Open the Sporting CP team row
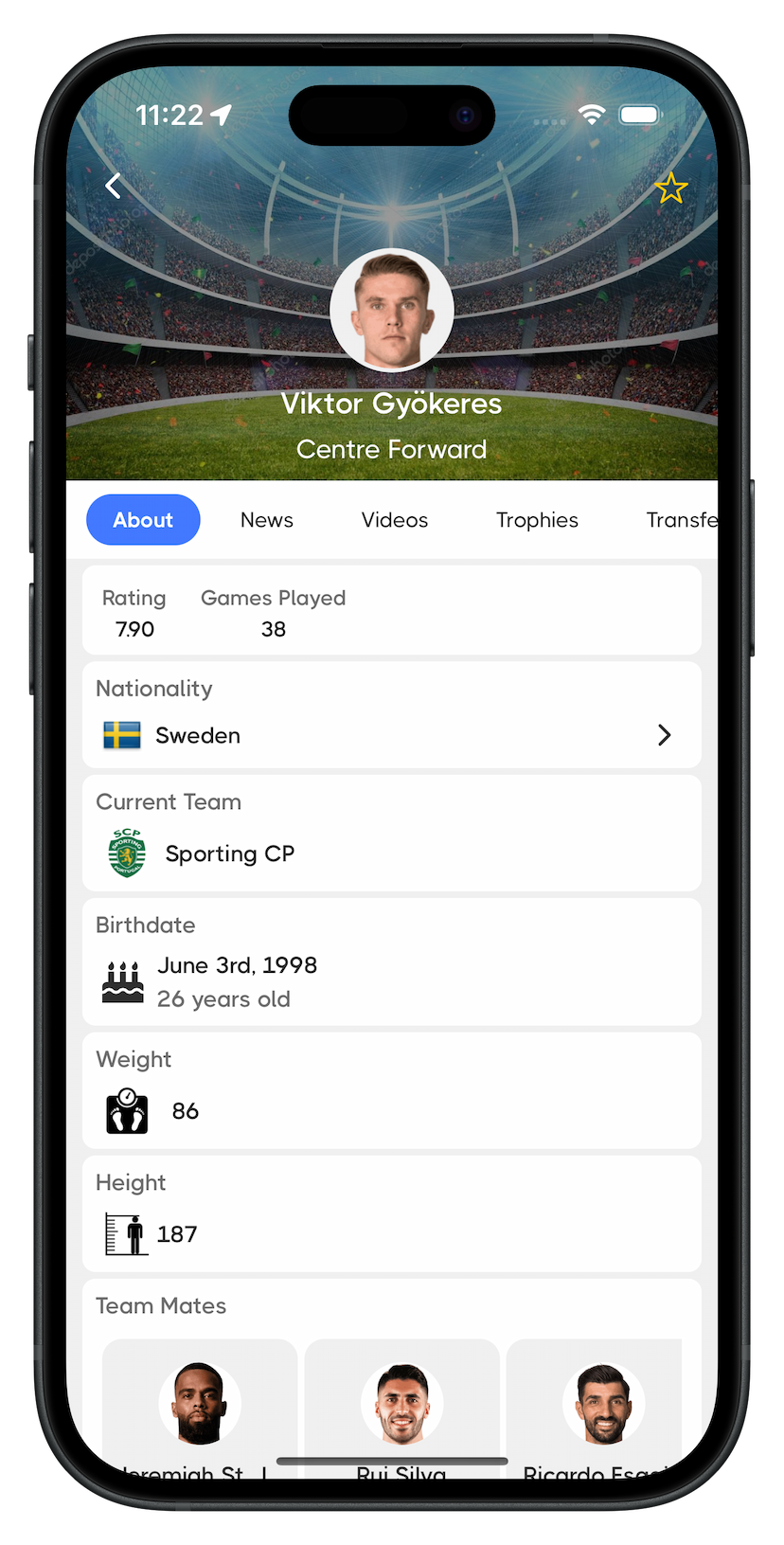784x1545 pixels. tap(391, 853)
